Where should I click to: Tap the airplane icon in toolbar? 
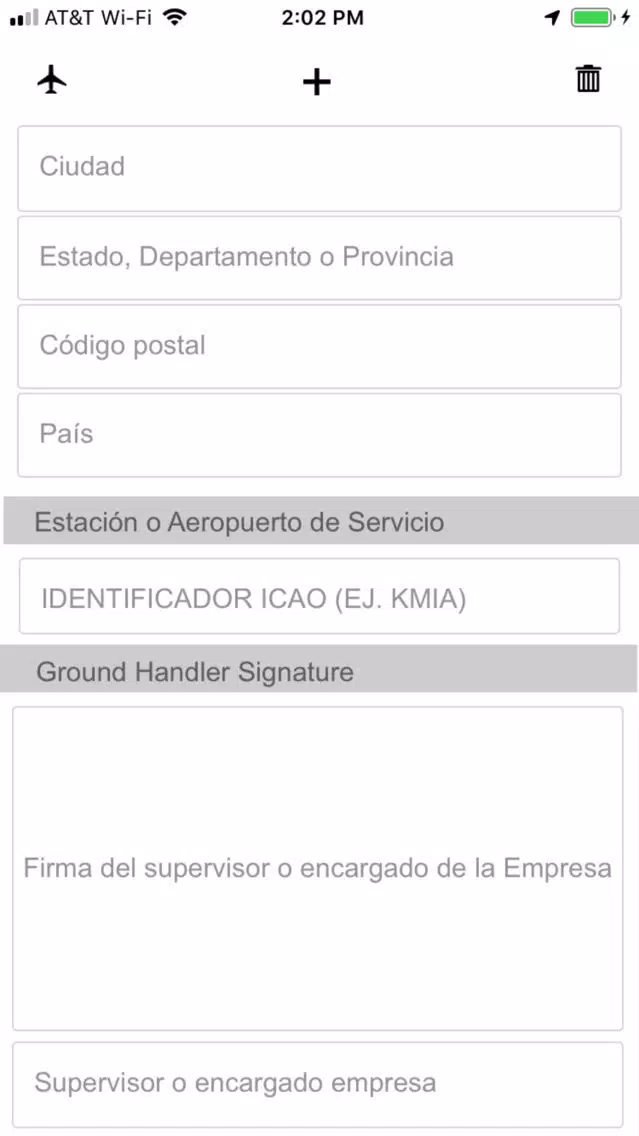click(52, 79)
